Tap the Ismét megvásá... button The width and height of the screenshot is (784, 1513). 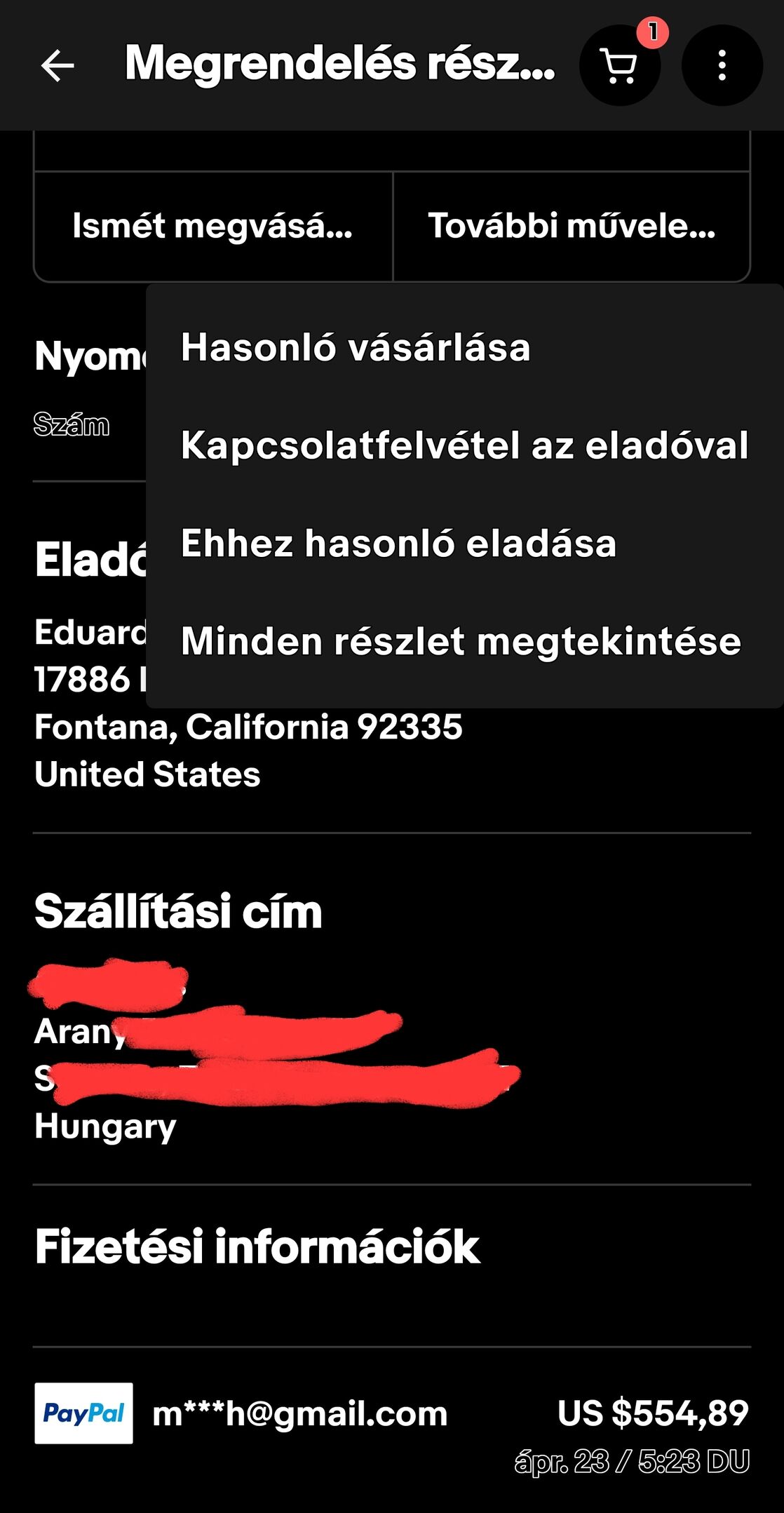click(213, 227)
